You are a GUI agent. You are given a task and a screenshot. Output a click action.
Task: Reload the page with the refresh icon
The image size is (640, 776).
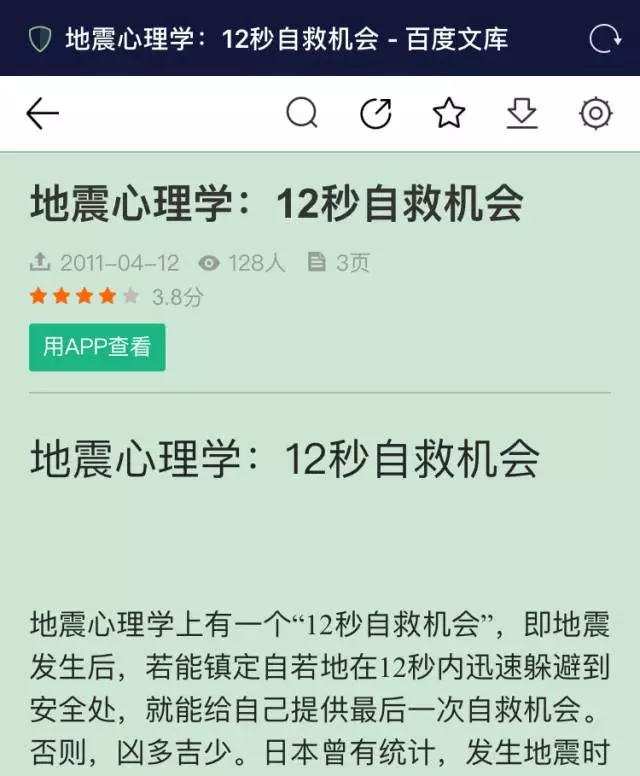coord(604,39)
